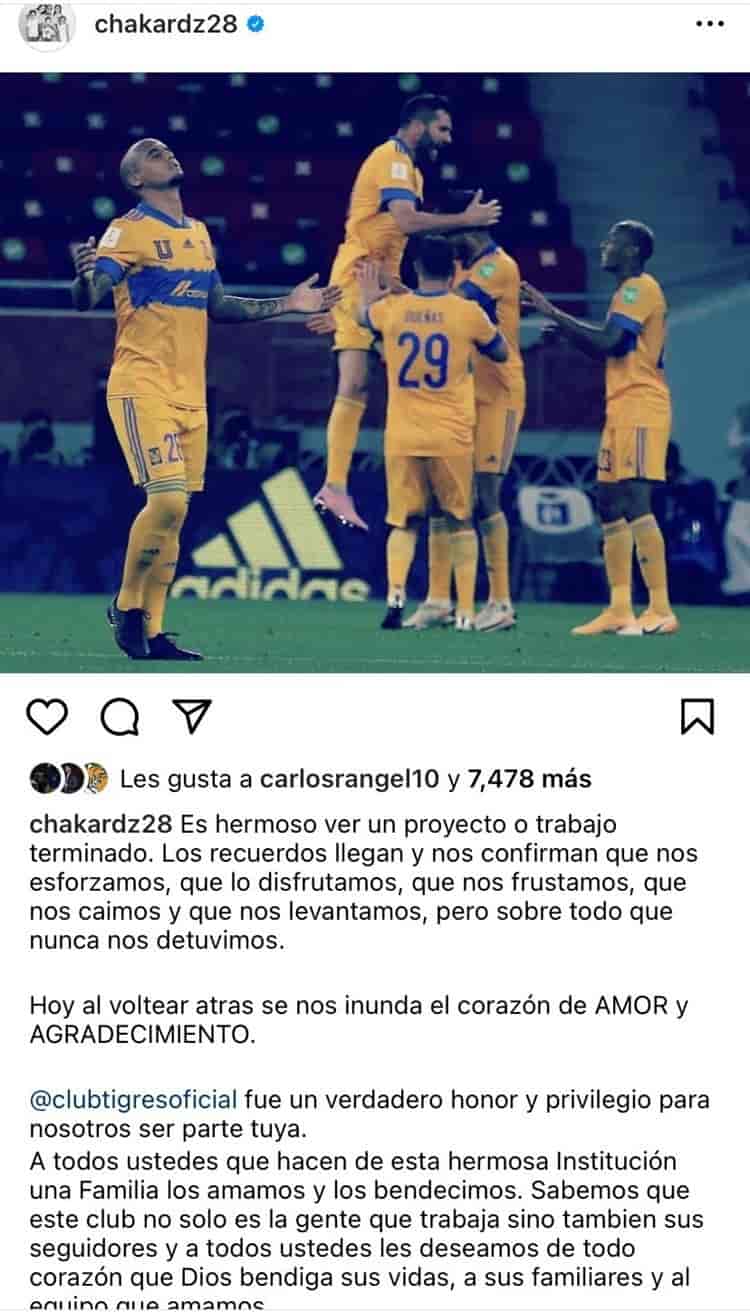Tap chakardz28's profile picture

(x=46, y=25)
